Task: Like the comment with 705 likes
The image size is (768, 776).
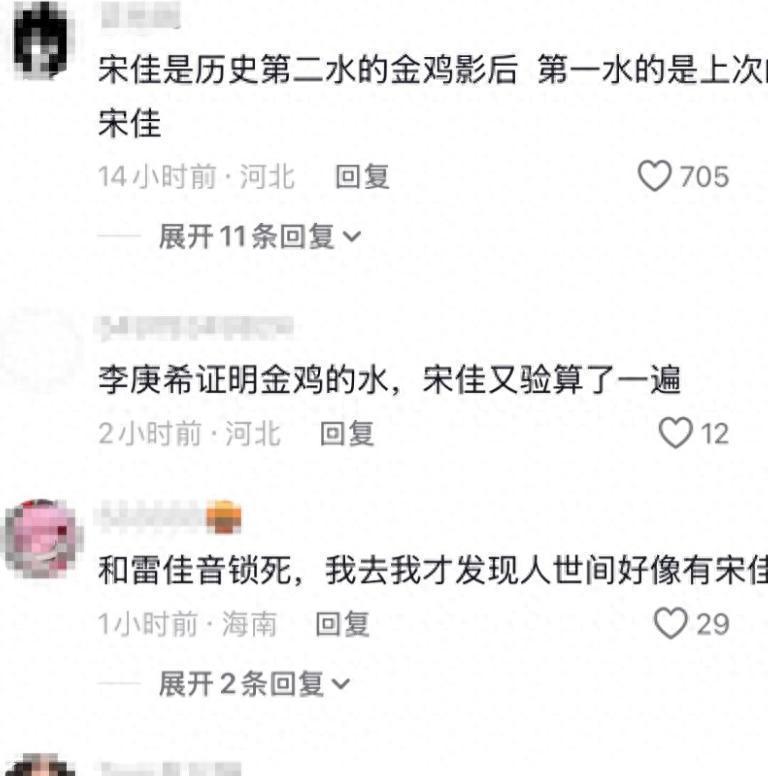Action: pos(654,176)
